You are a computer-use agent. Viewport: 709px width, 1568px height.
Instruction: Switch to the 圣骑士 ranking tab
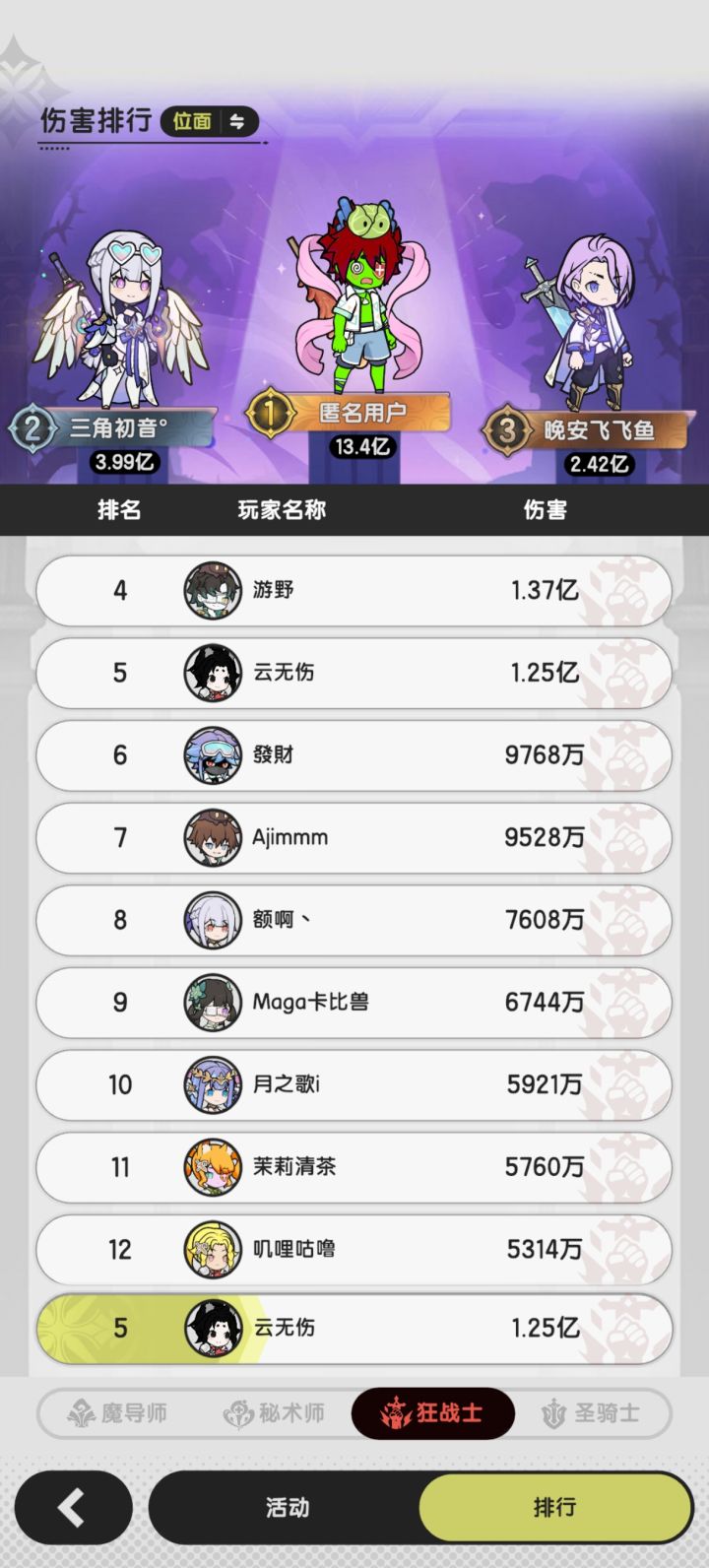(591, 1413)
